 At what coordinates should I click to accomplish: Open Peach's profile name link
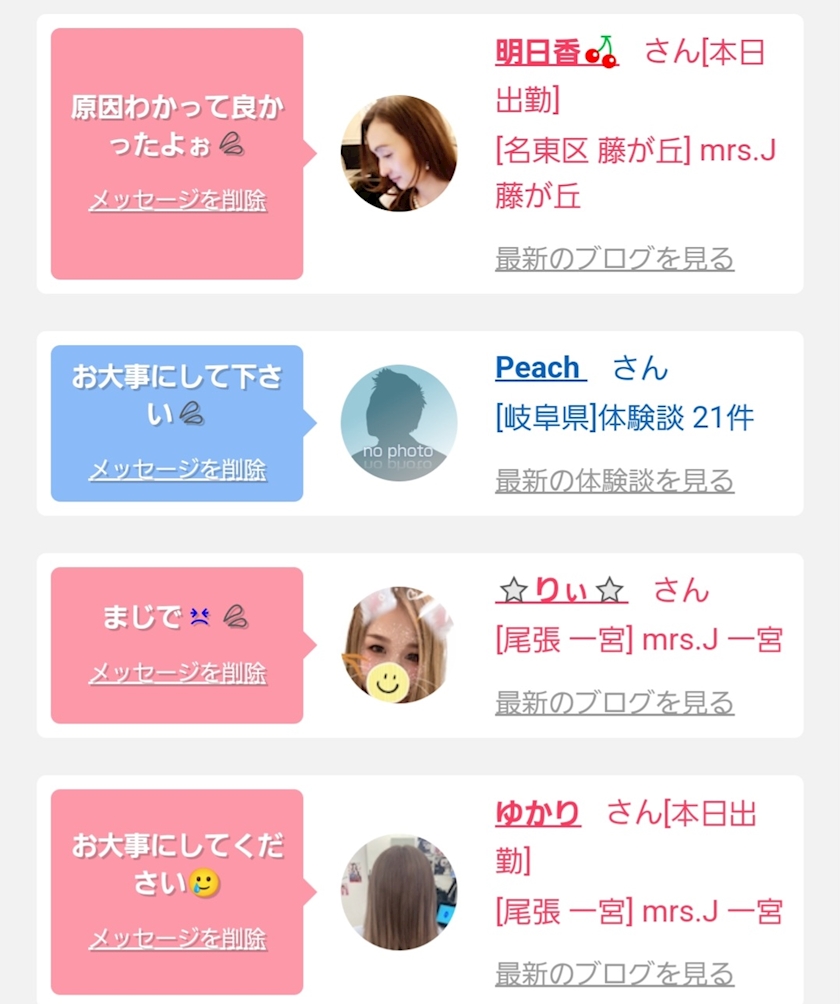540,368
